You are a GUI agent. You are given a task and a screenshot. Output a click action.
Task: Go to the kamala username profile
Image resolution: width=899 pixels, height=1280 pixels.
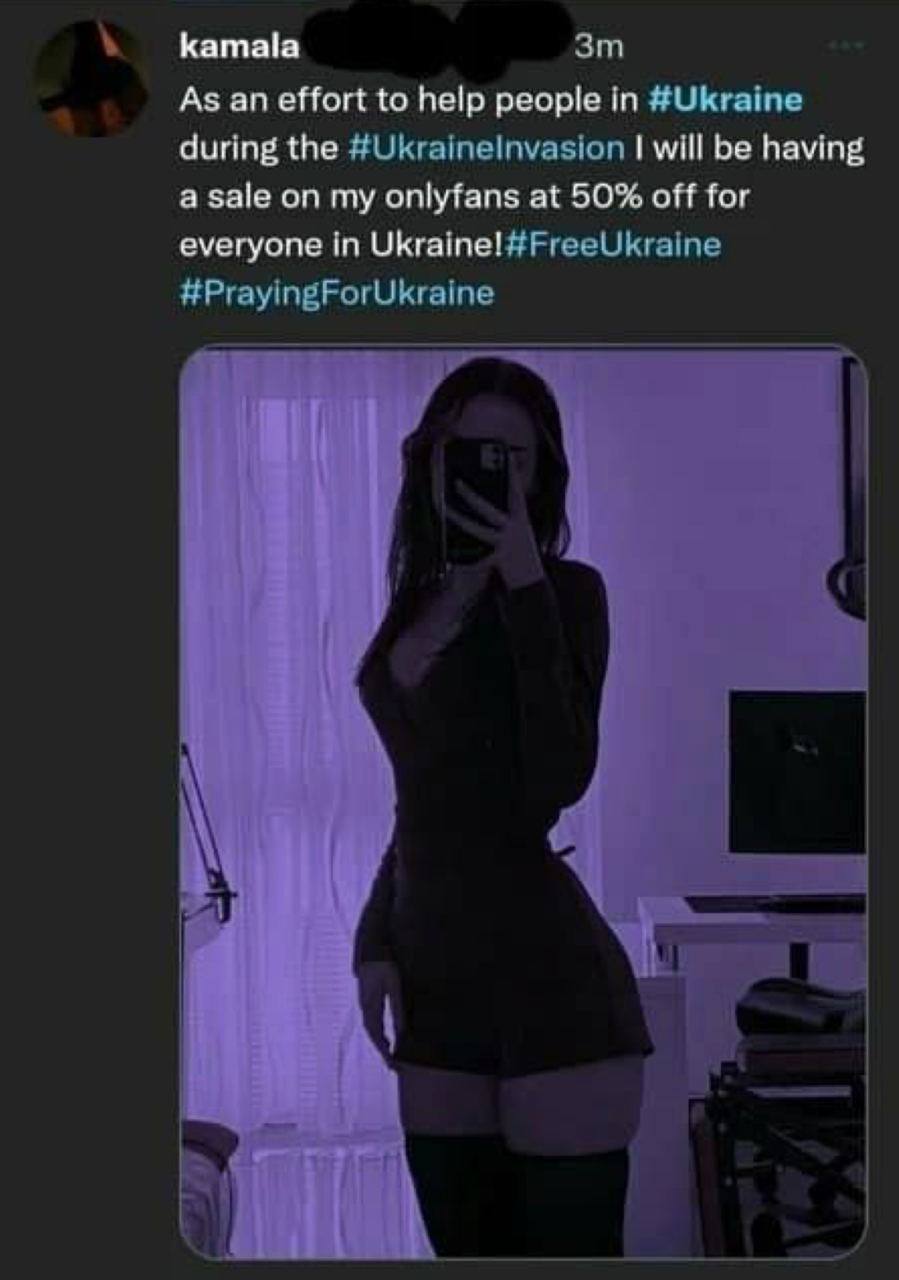(x=239, y=46)
